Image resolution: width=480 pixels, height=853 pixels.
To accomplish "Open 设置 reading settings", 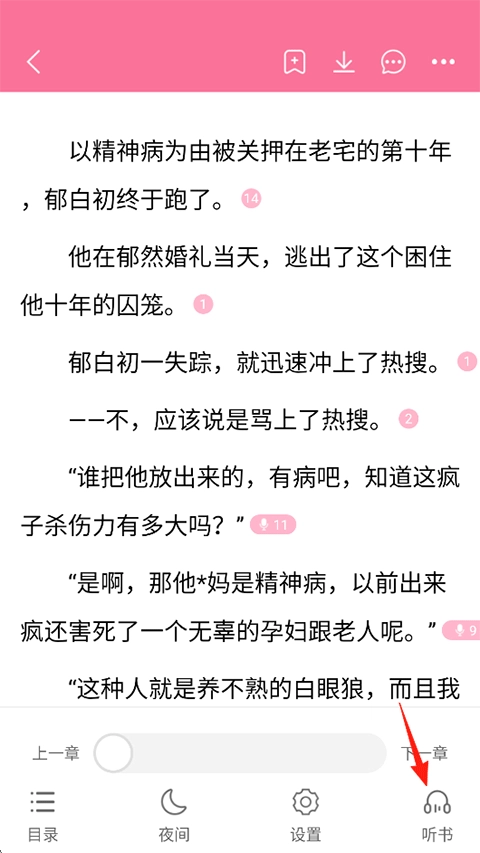I will [305, 816].
